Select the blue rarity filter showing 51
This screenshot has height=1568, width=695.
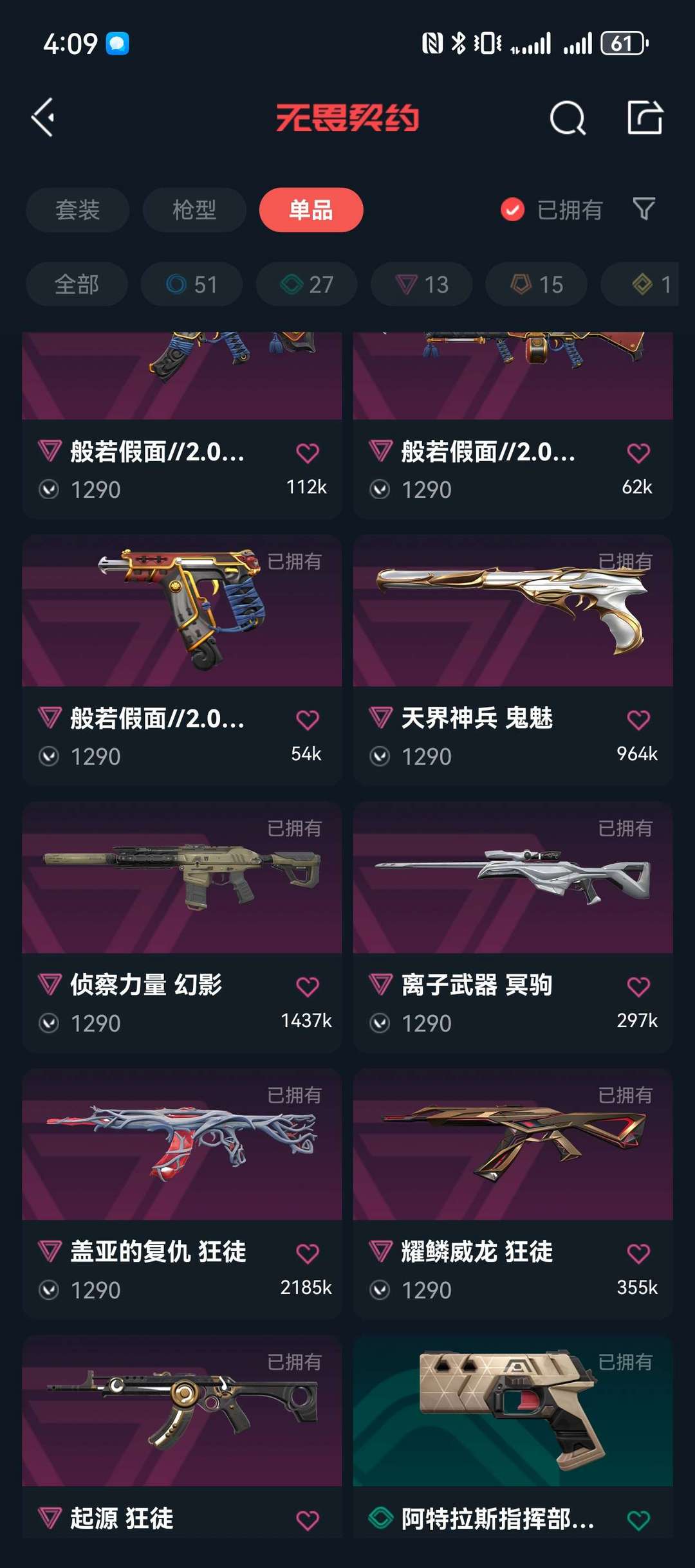(x=191, y=284)
